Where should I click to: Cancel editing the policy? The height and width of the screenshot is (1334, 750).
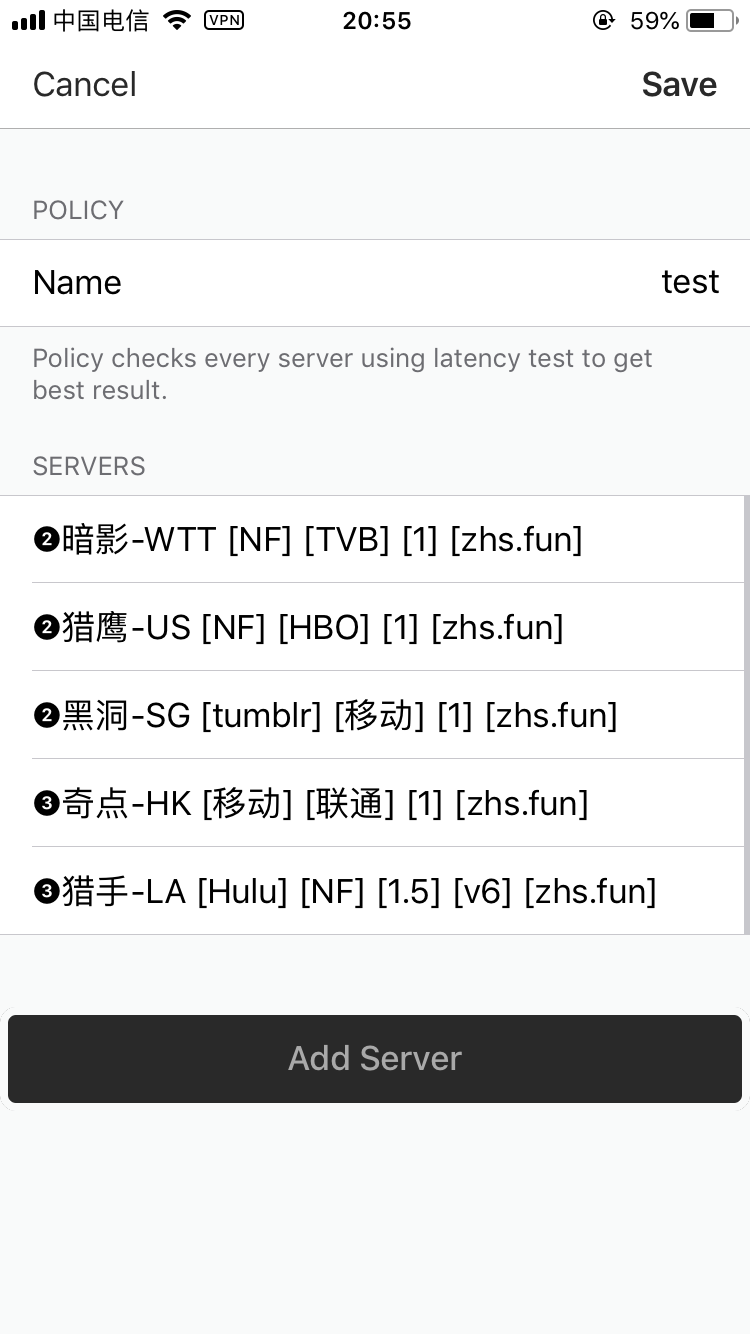(85, 85)
